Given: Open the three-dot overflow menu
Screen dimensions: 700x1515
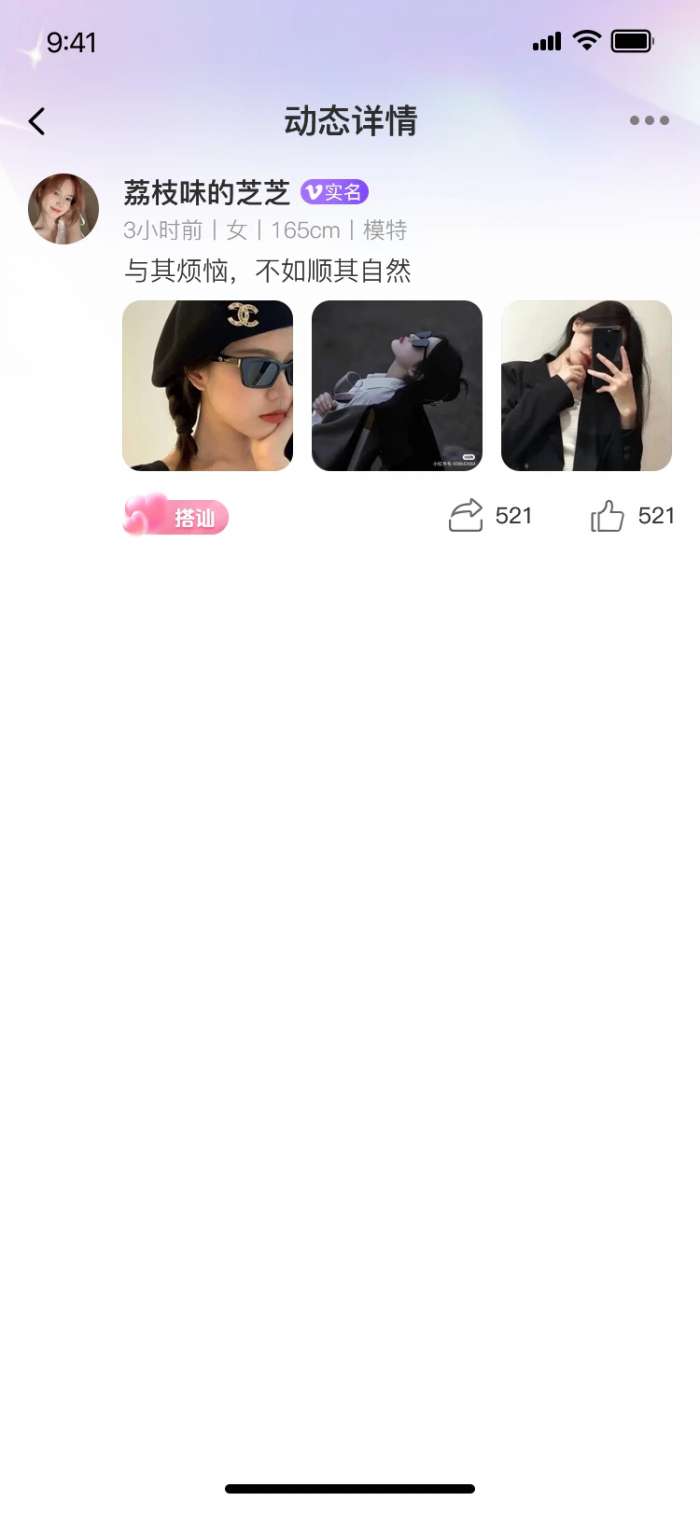Looking at the screenshot, I should 649,121.
